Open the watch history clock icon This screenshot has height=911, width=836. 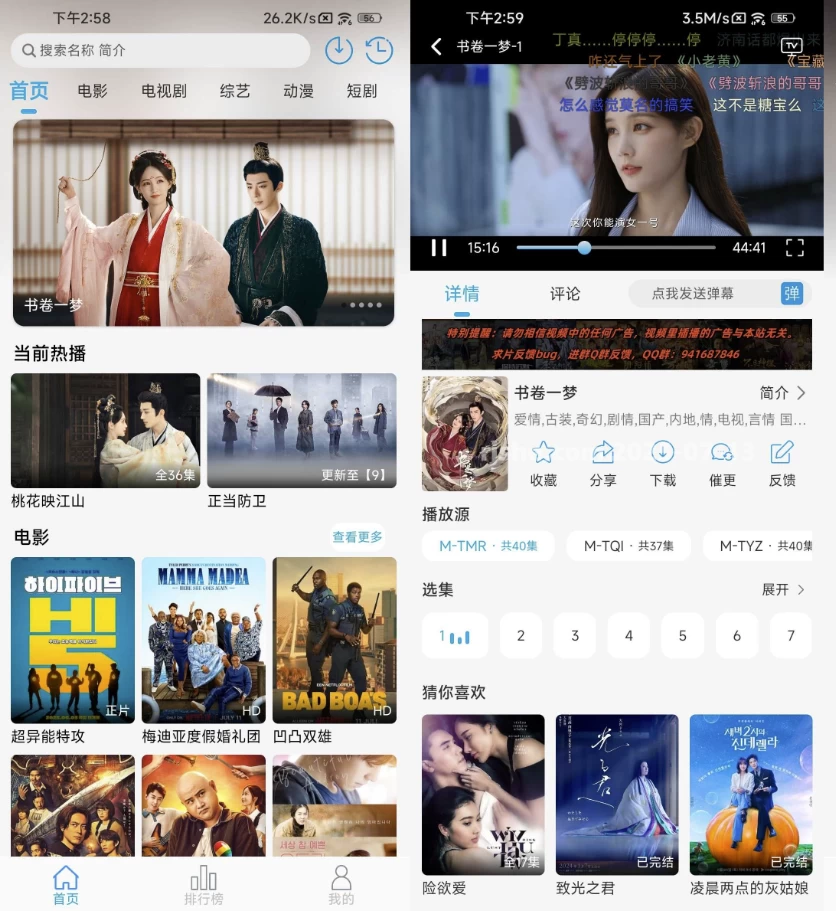click(378, 50)
